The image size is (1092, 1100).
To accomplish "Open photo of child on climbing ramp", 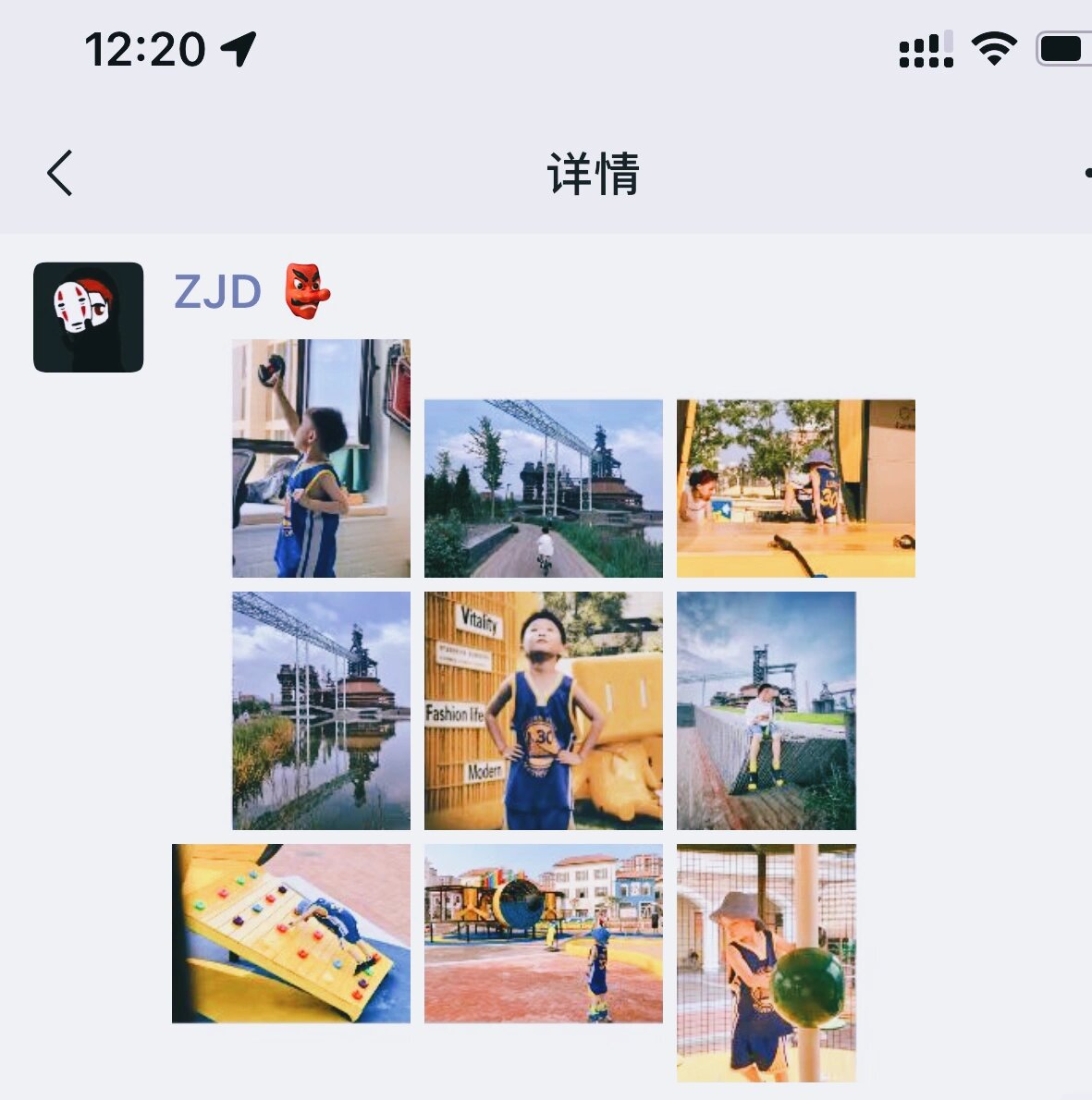I will (291, 933).
